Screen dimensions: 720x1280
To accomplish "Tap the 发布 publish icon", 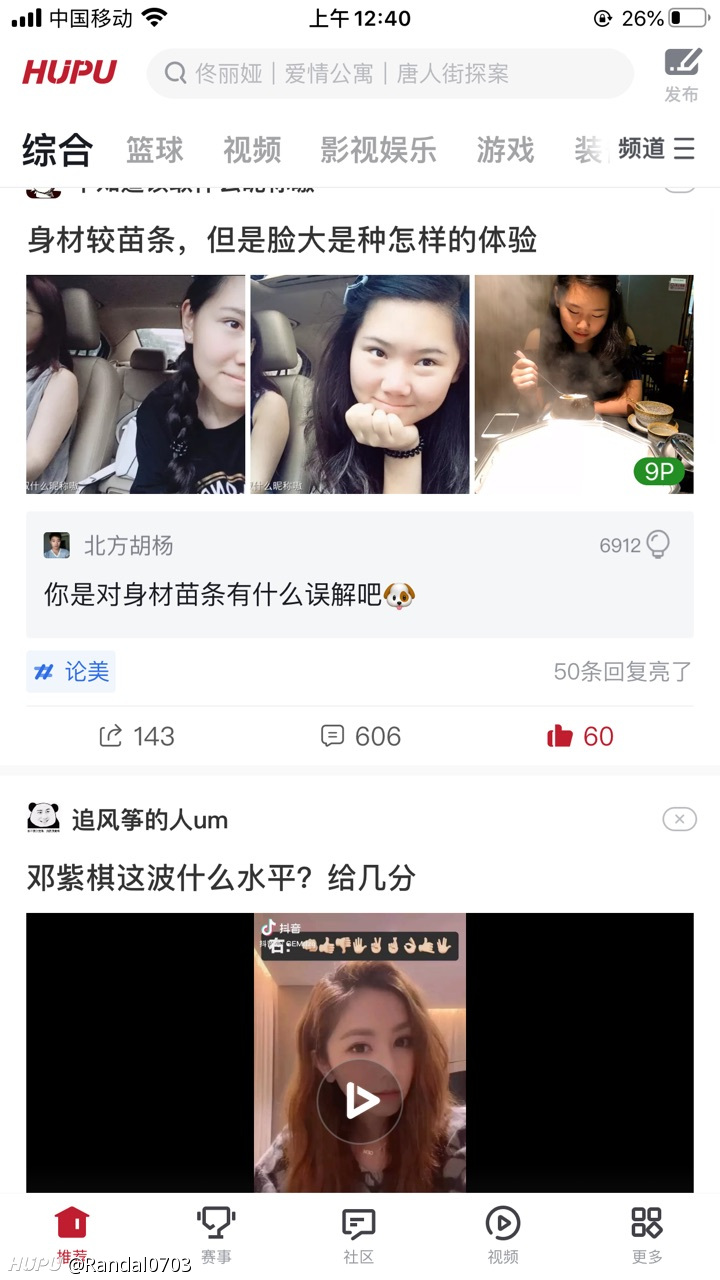I will coord(682,75).
